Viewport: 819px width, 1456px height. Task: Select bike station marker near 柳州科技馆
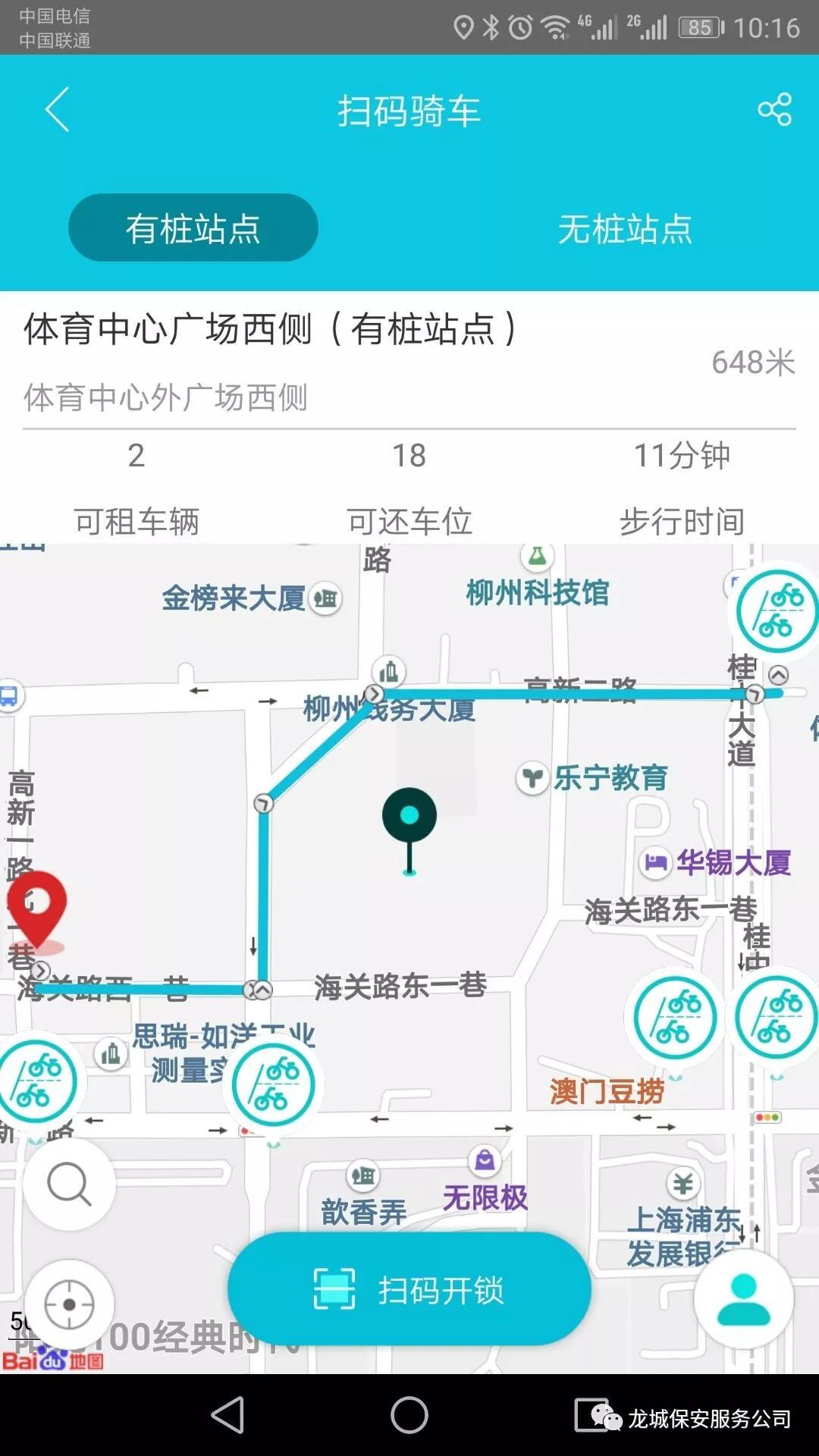coord(777,612)
